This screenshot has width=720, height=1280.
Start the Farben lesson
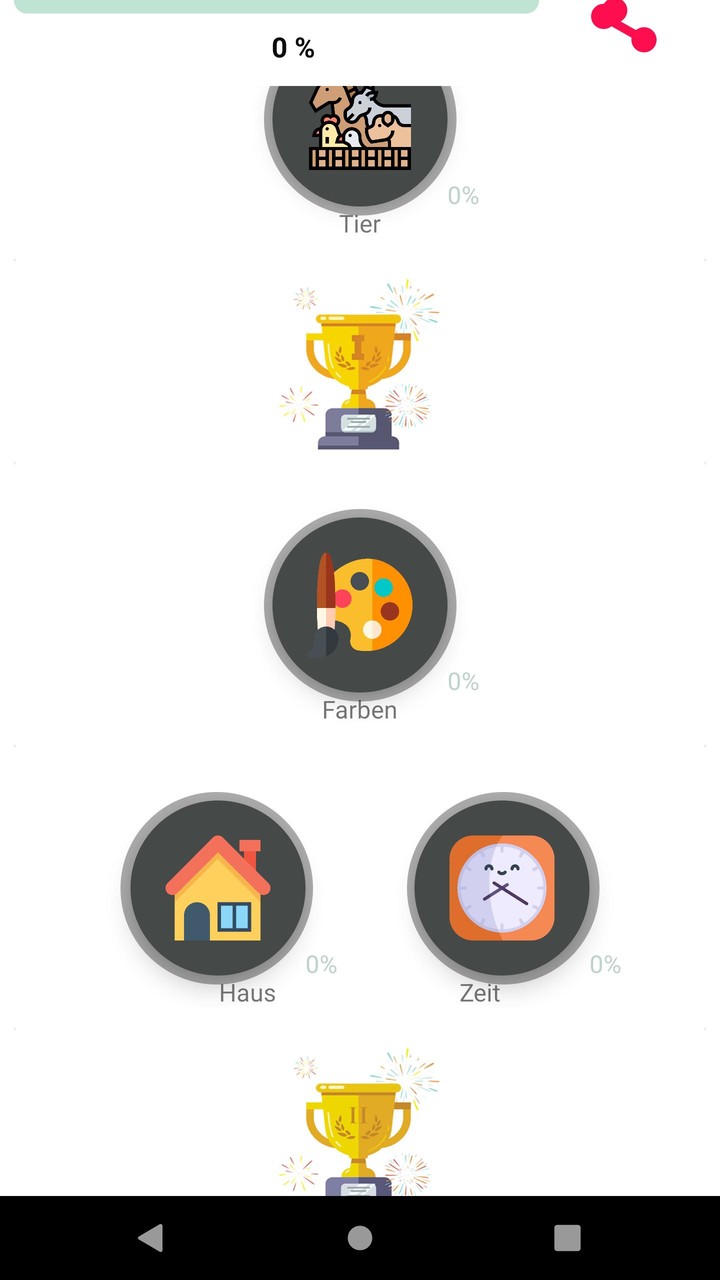coord(360,605)
